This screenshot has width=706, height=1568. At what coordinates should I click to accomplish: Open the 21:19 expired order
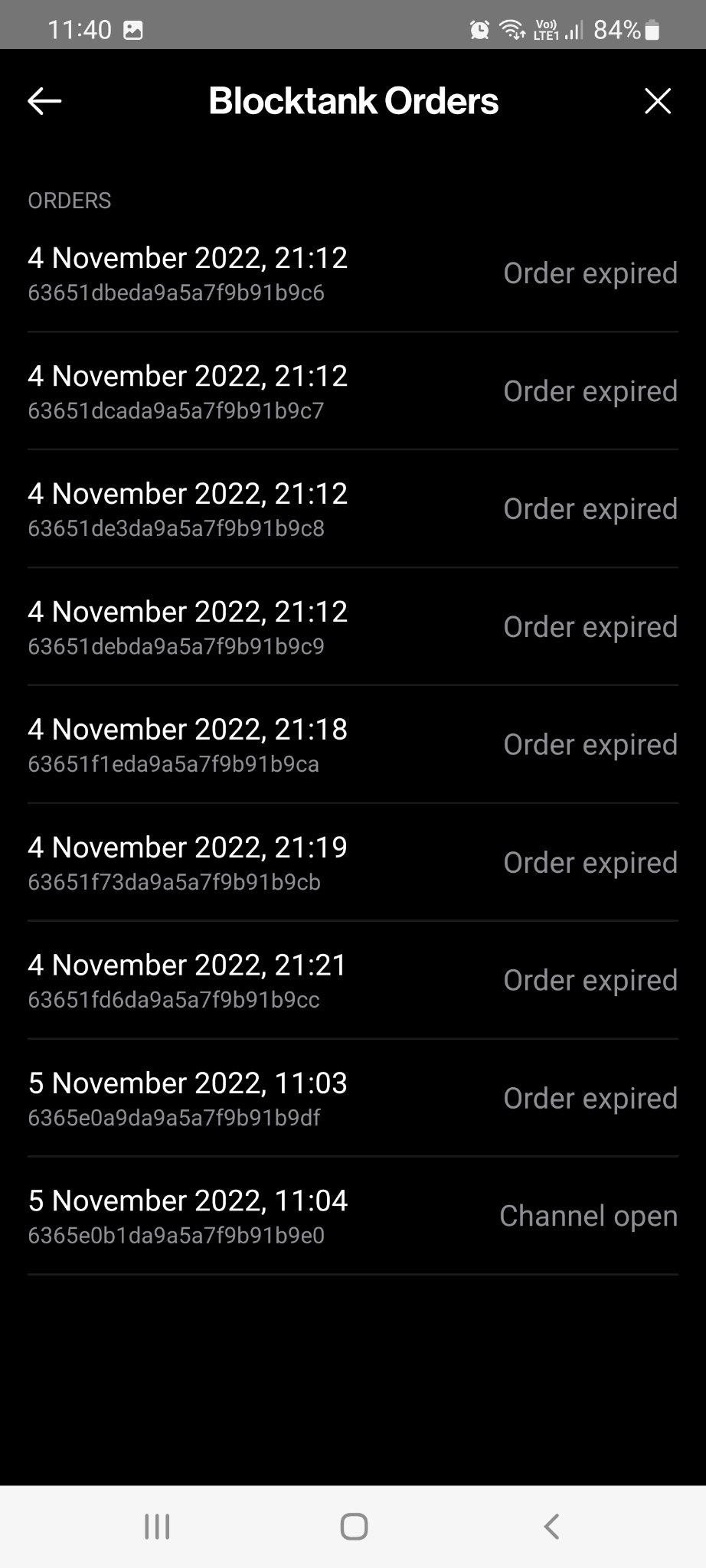pos(352,863)
